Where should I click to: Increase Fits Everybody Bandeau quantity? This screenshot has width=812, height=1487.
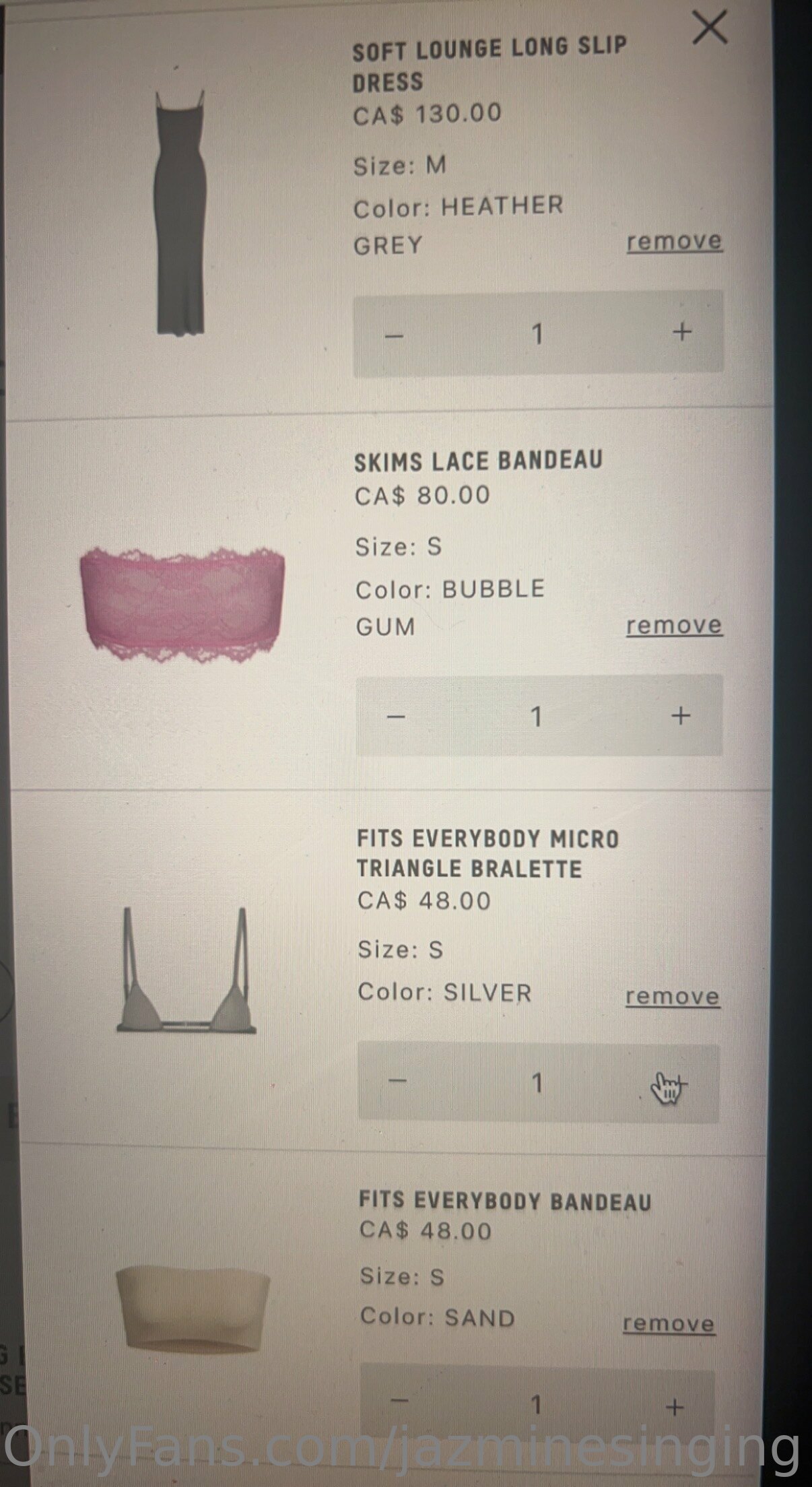tap(674, 1408)
